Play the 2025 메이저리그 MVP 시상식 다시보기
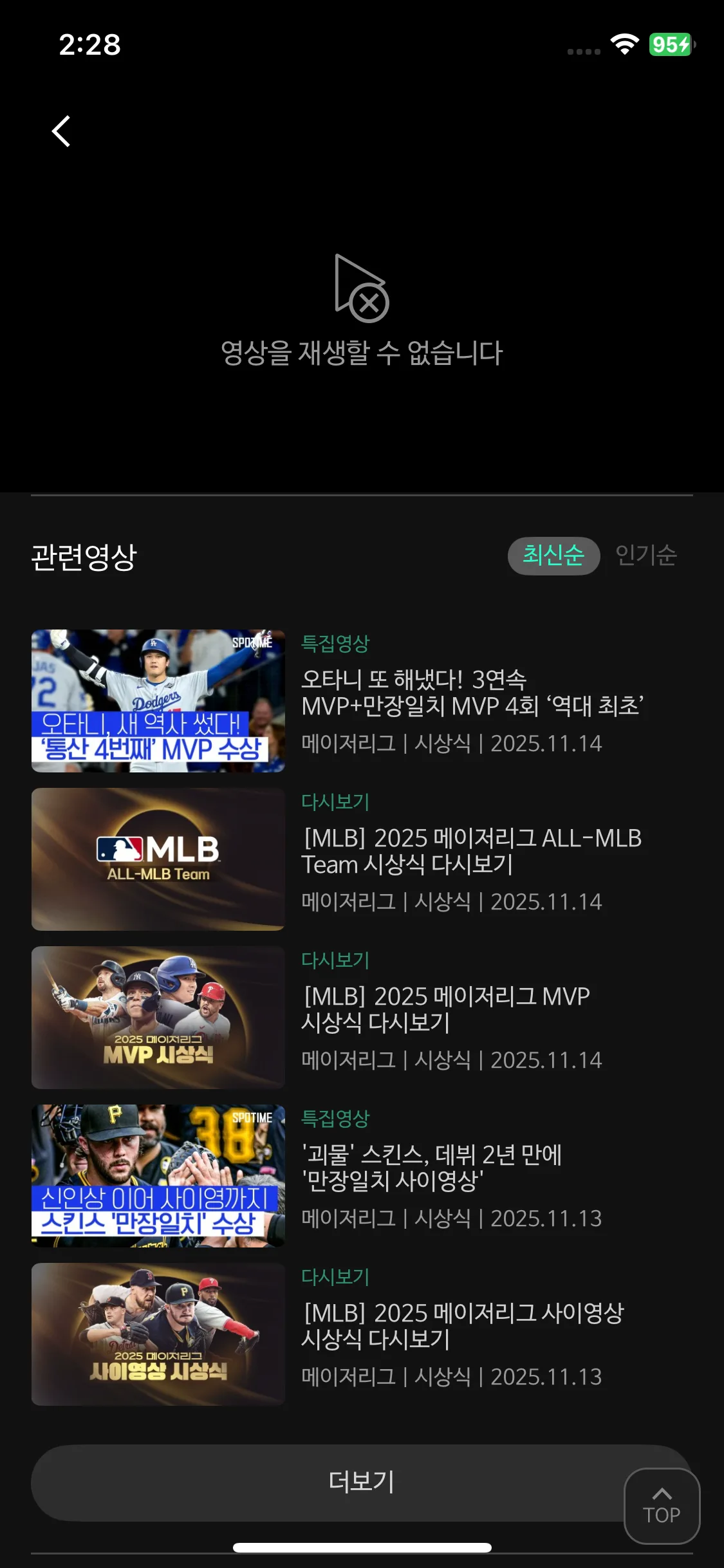Image resolution: width=724 pixels, height=1568 pixels. 446,1009
